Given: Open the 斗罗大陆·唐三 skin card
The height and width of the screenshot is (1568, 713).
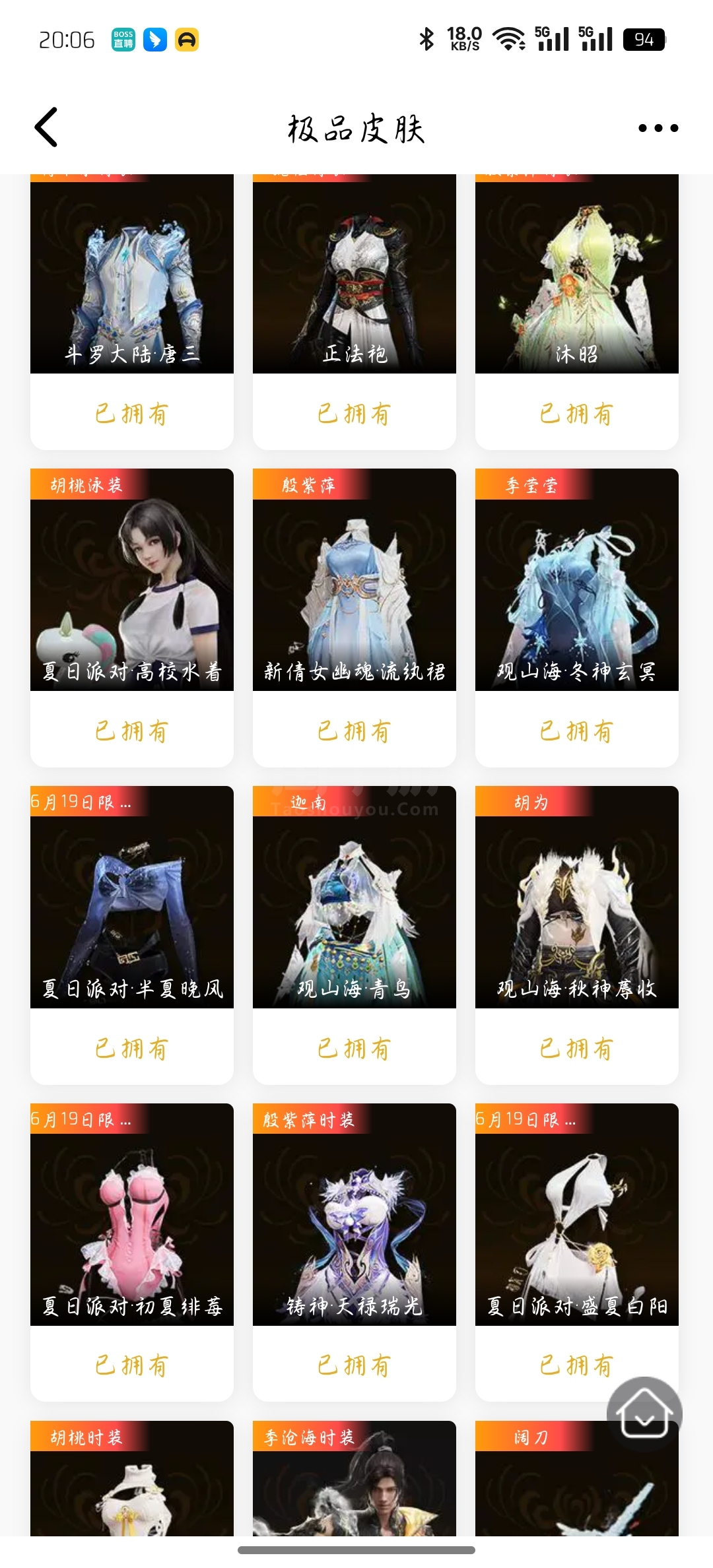Looking at the screenshot, I should tap(132, 277).
